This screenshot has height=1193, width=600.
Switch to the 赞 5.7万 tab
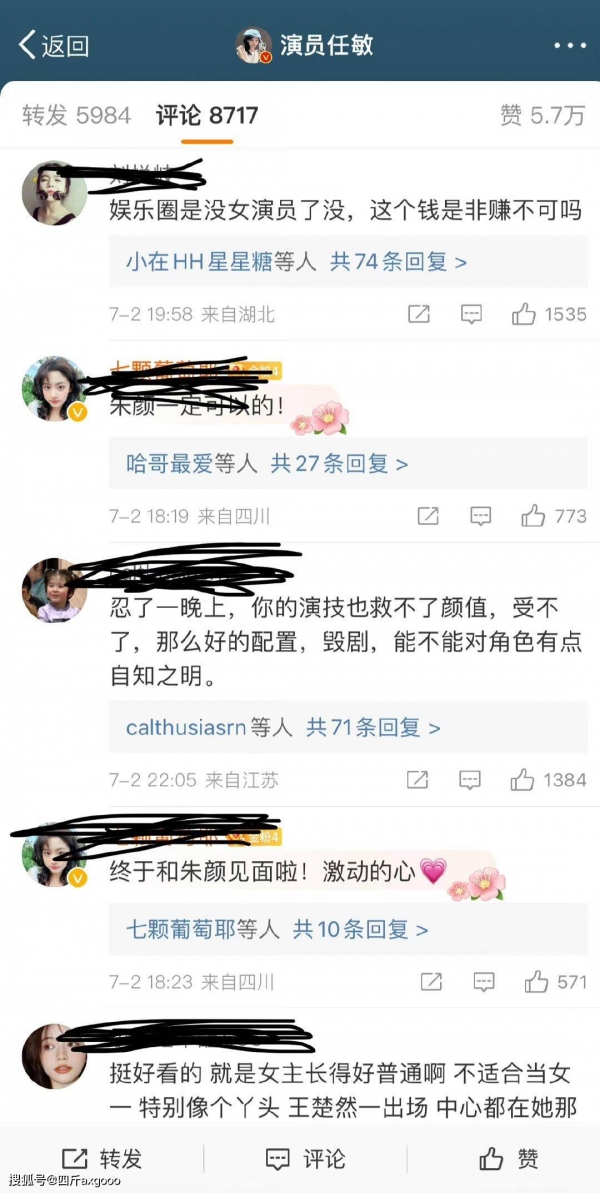point(542,116)
